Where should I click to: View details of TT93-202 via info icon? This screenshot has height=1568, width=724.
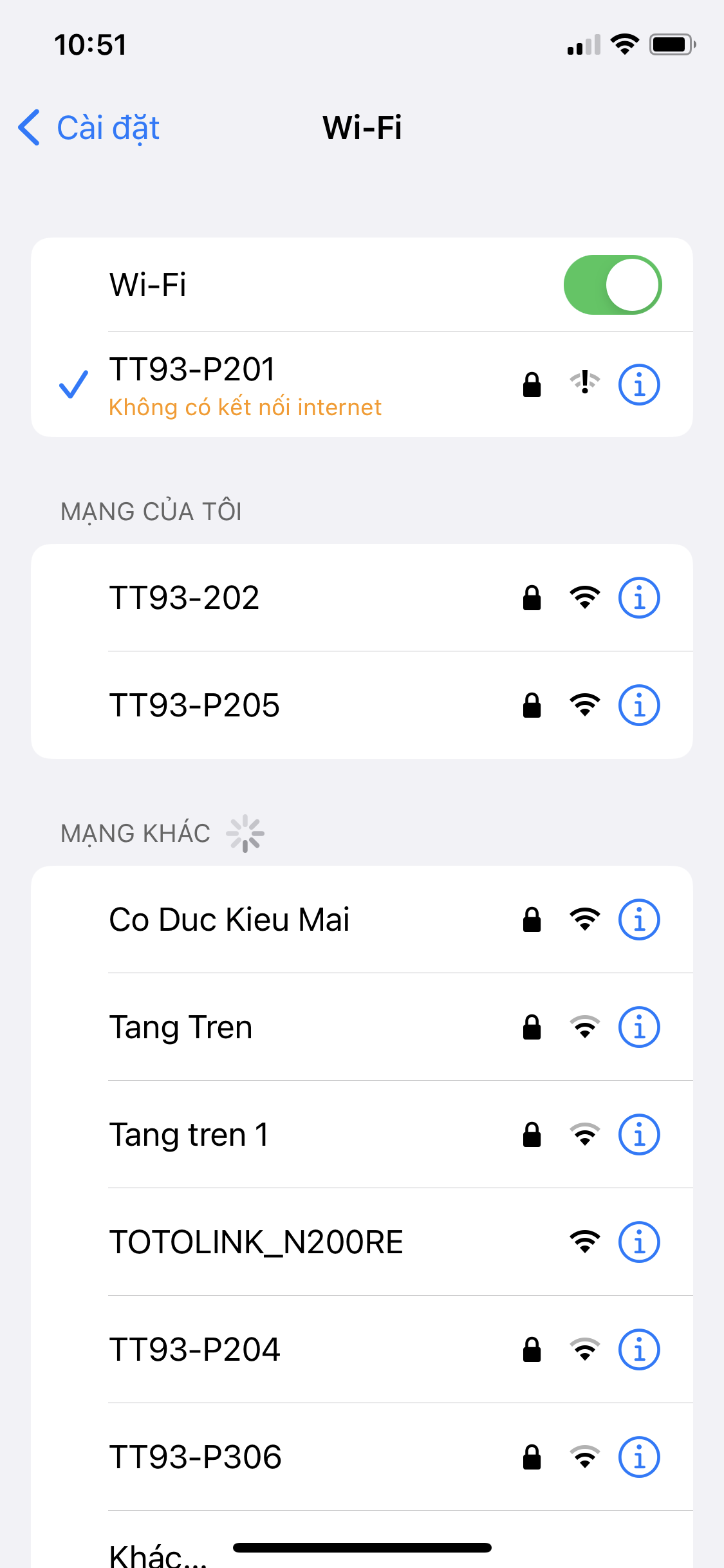click(638, 598)
